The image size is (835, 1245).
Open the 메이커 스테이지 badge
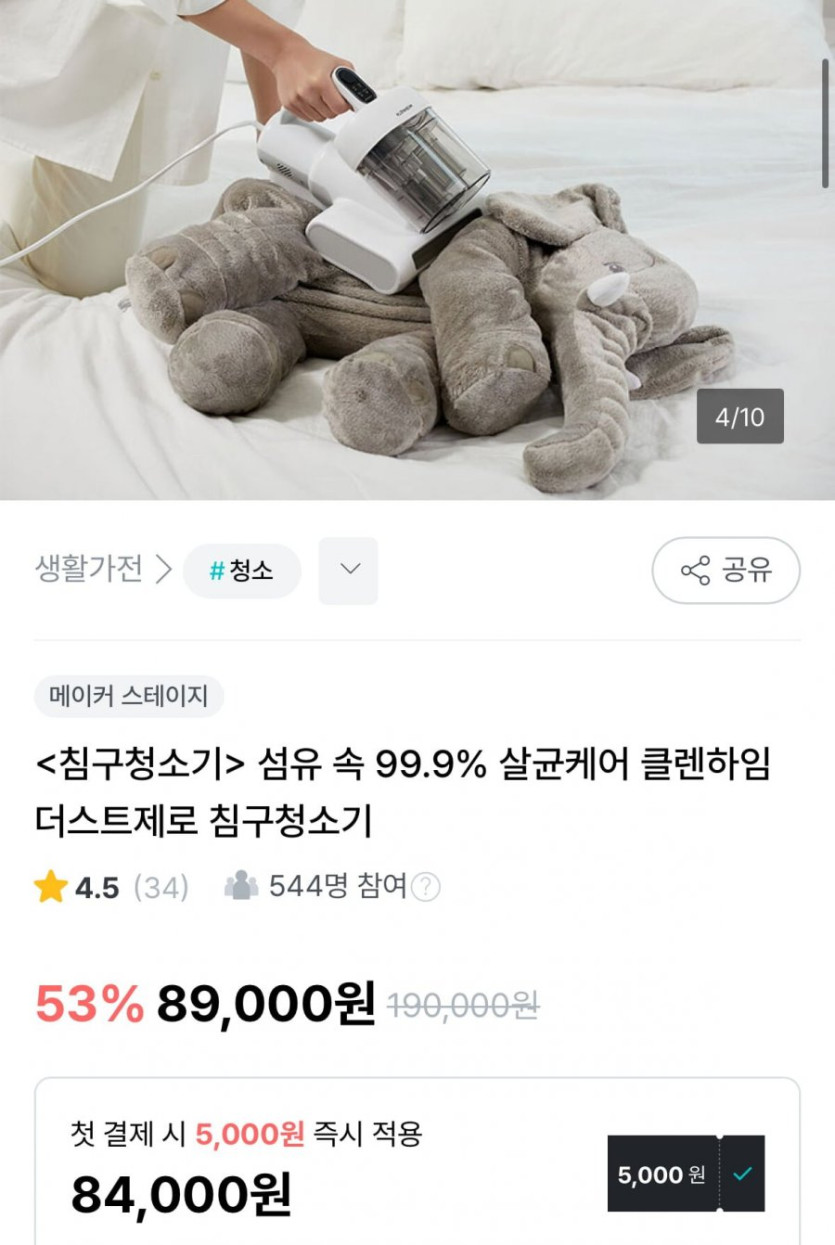click(x=129, y=697)
